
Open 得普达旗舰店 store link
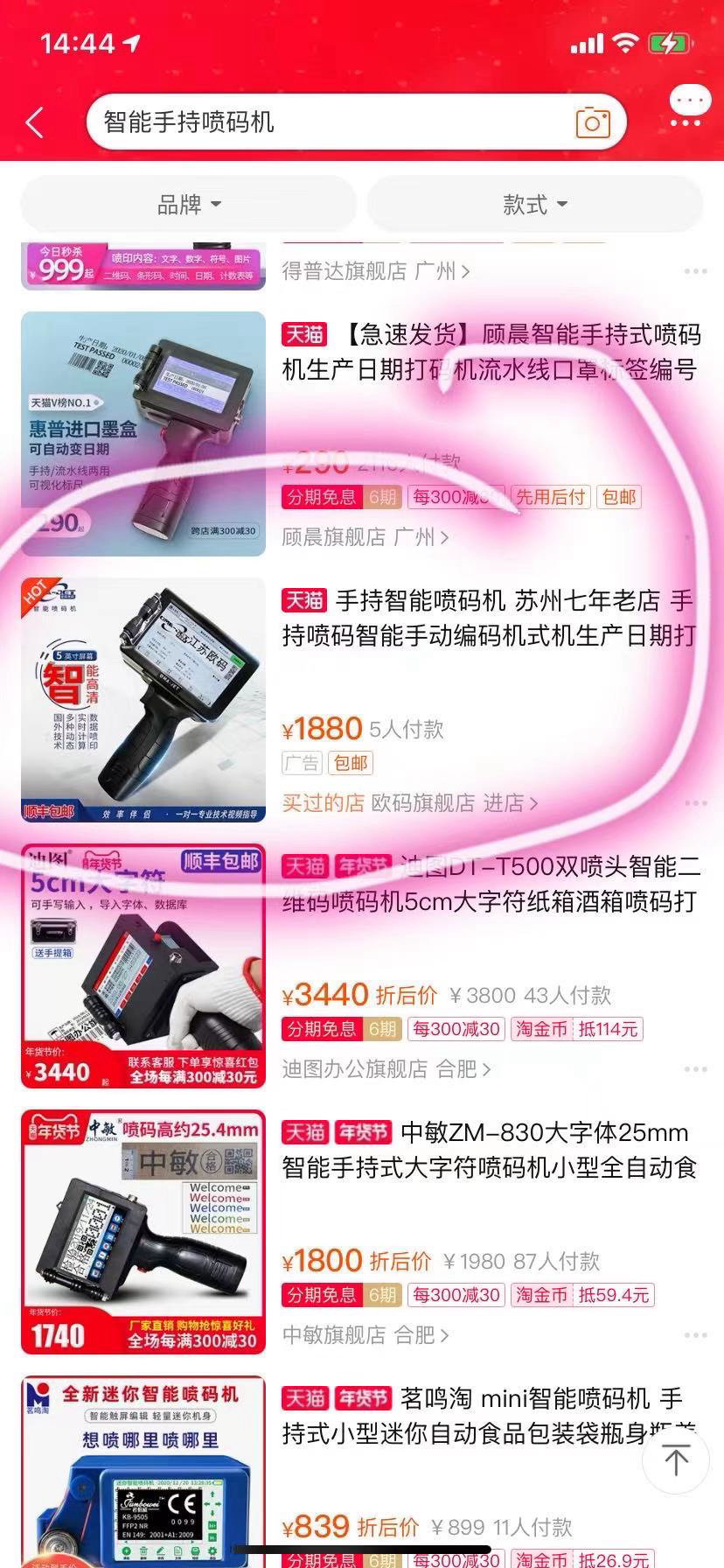[x=375, y=271]
